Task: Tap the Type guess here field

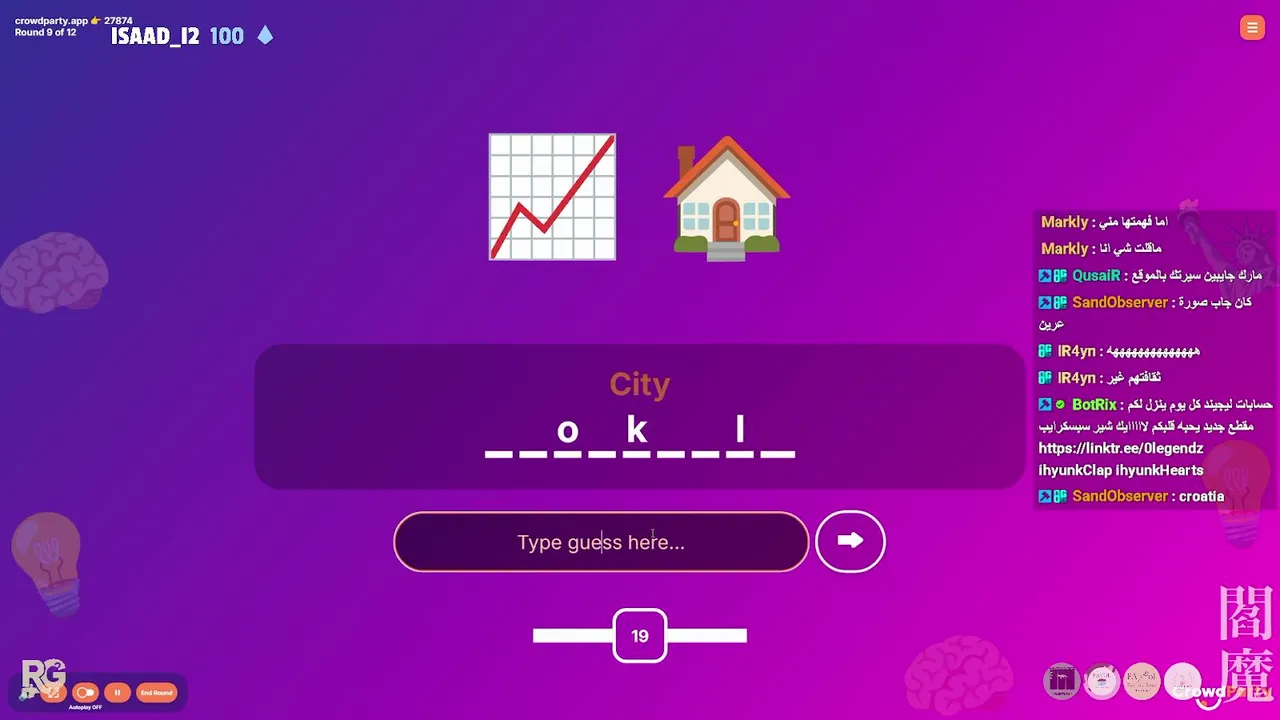Action: coord(601,542)
